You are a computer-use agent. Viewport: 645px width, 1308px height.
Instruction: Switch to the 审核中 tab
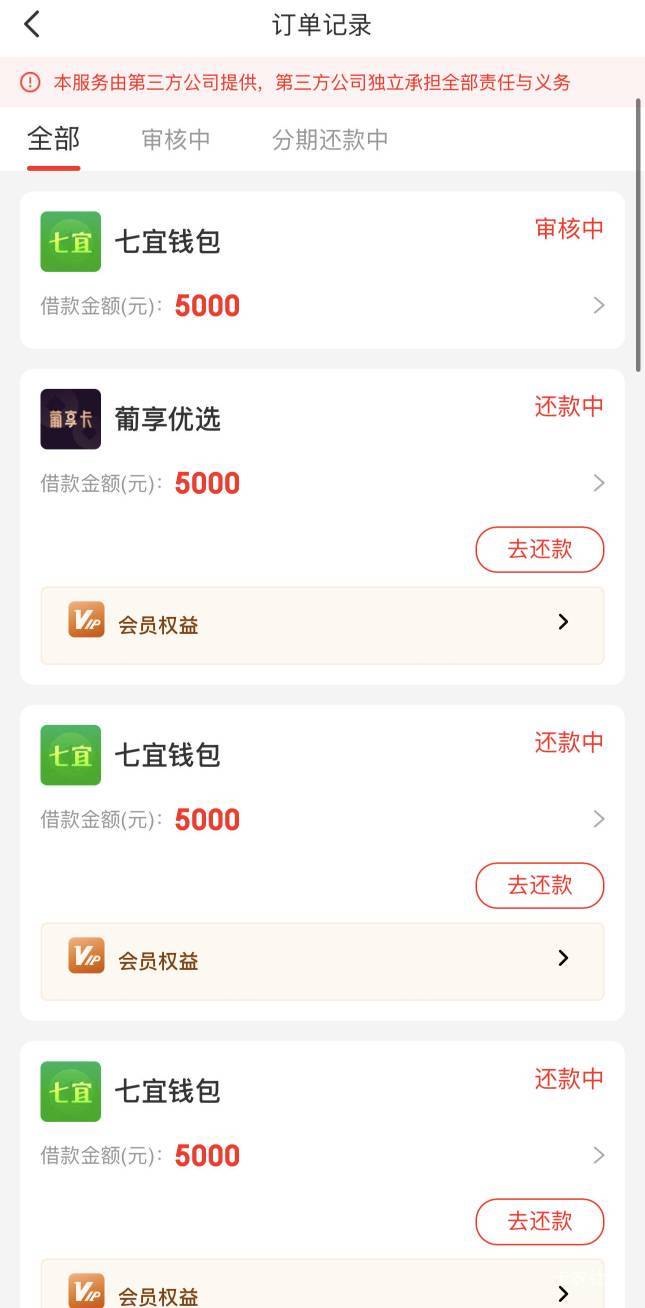[x=176, y=139]
